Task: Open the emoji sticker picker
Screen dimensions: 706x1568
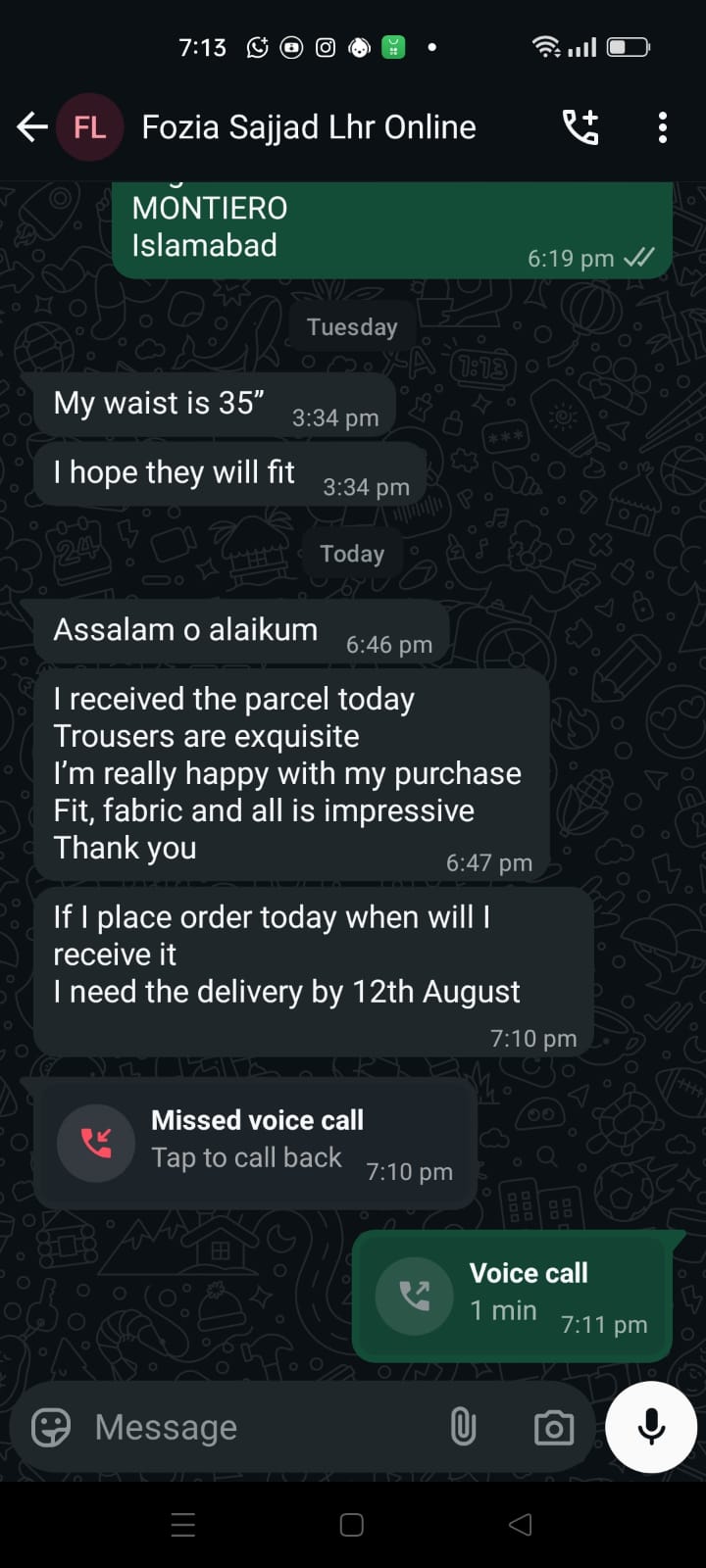Action: click(51, 1428)
